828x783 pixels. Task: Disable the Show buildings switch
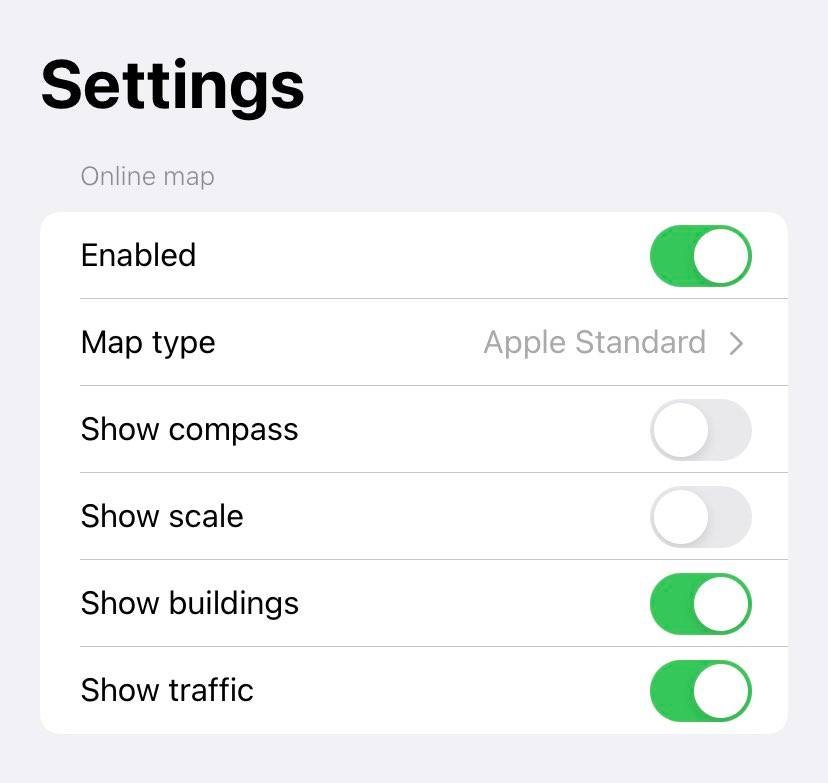700,604
